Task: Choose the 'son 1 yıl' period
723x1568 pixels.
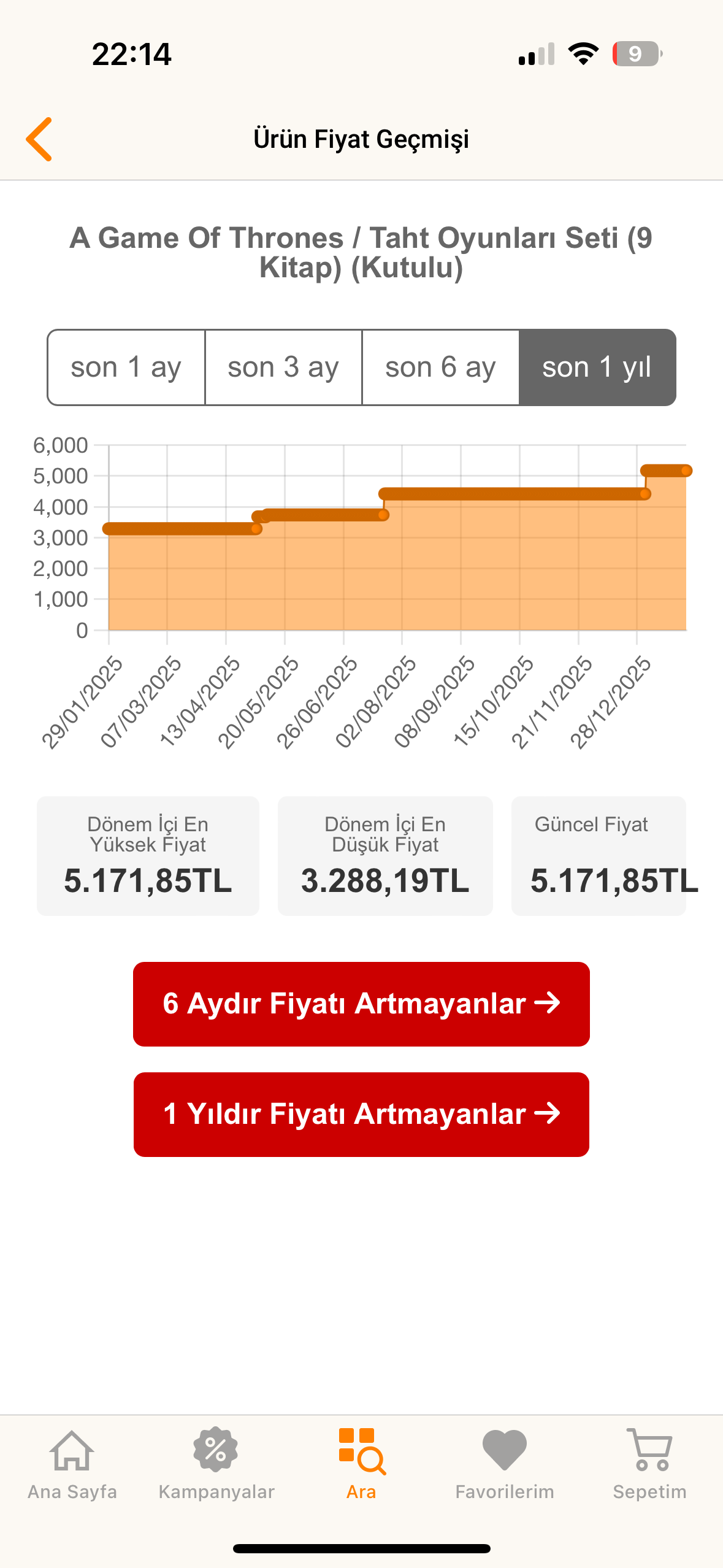Action: [x=597, y=367]
